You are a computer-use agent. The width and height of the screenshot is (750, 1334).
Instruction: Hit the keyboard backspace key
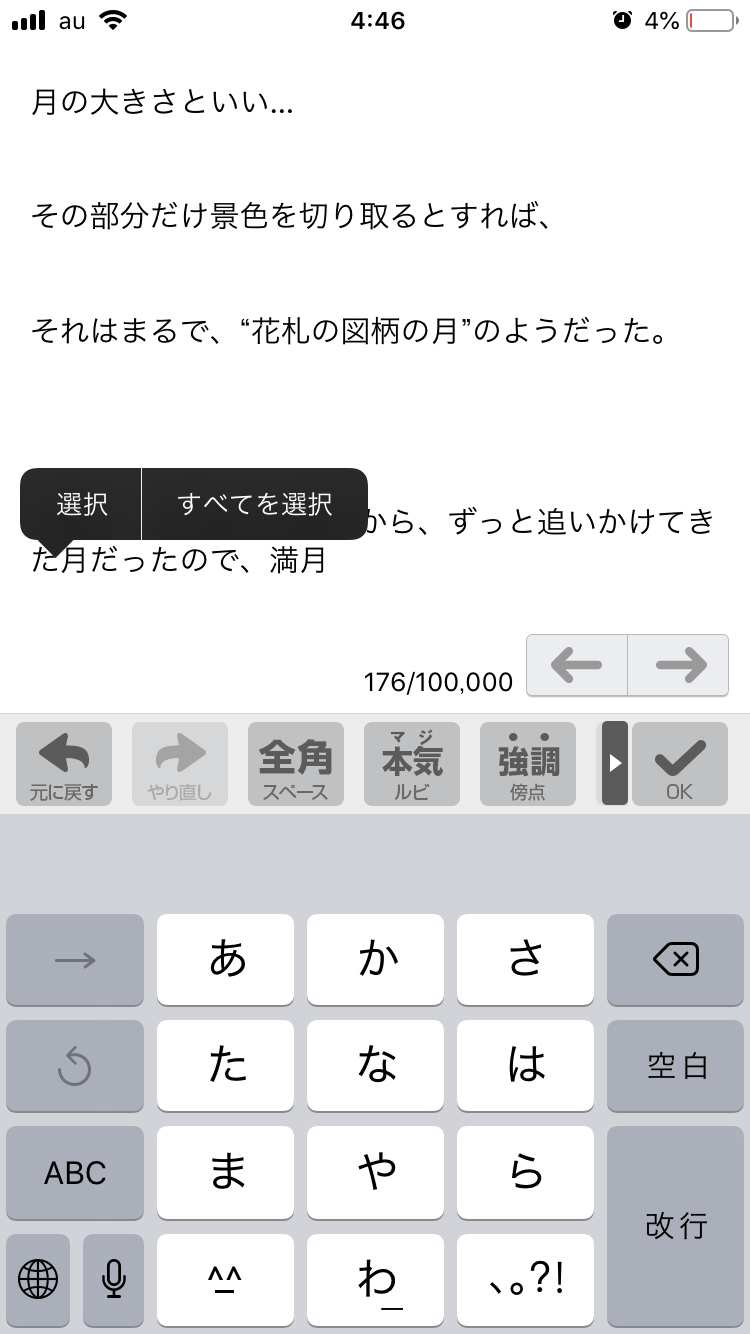pos(675,960)
